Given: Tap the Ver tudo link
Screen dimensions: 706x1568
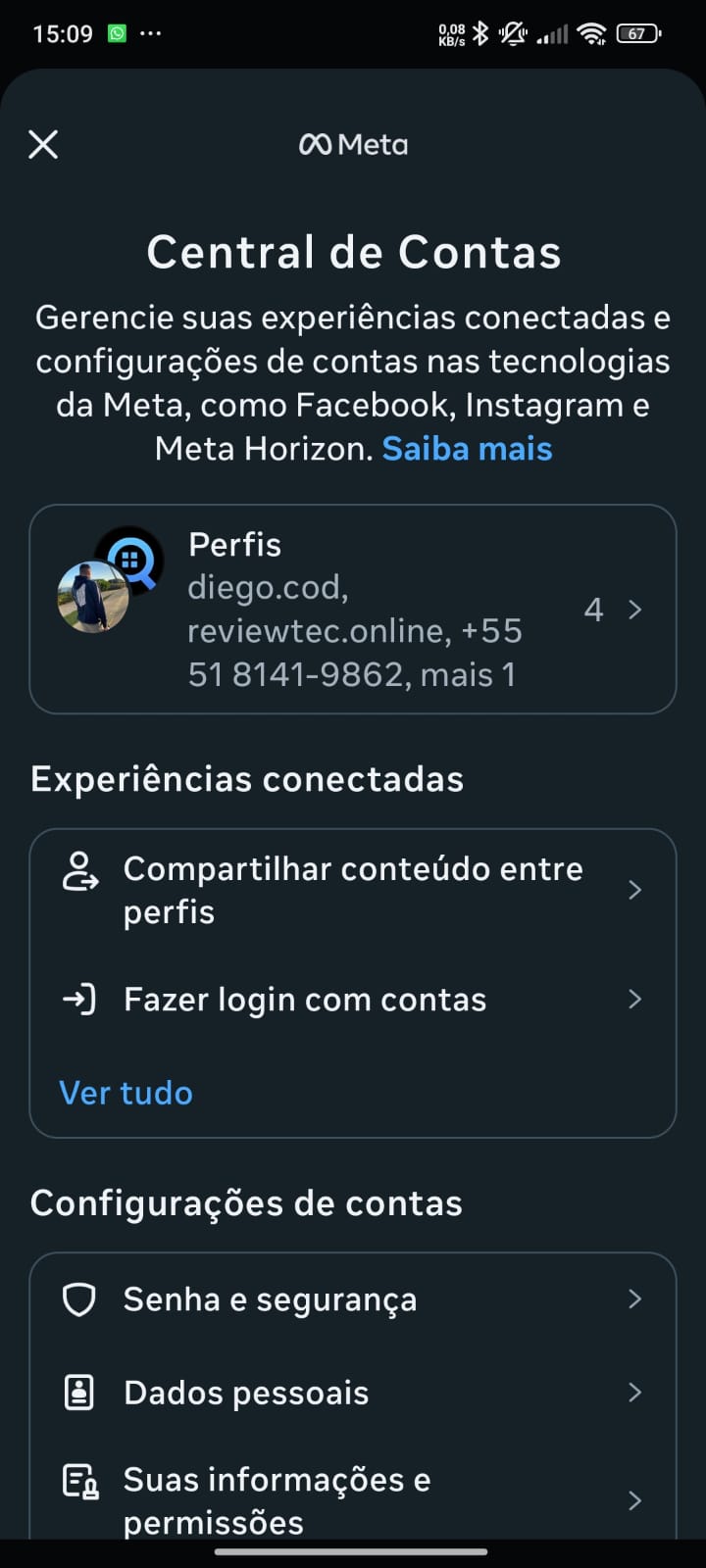Looking at the screenshot, I should pyautogui.click(x=126, y=1093).
